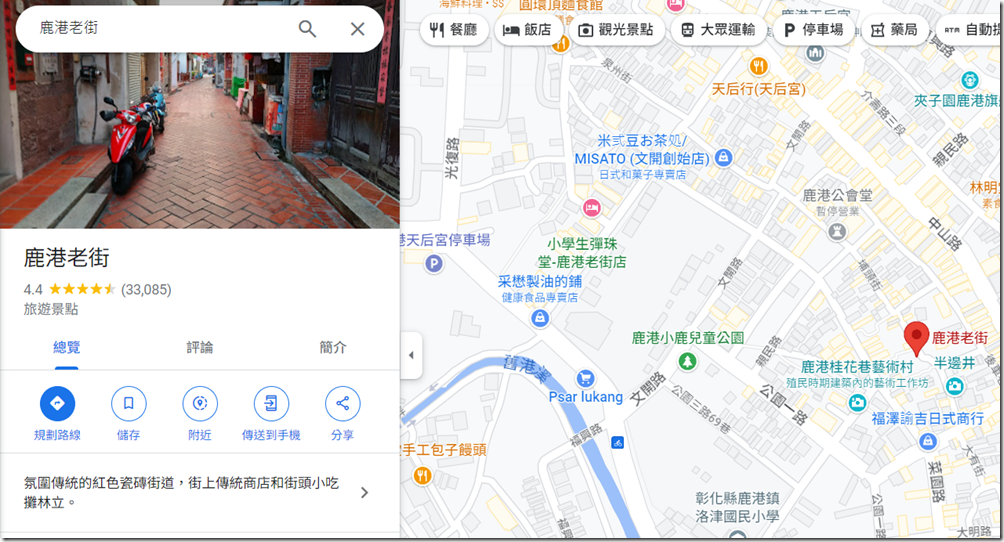The height and width of the screenshot is (542, 1004).
Task: Show 觀光景點 on the map
Action: 615,30
